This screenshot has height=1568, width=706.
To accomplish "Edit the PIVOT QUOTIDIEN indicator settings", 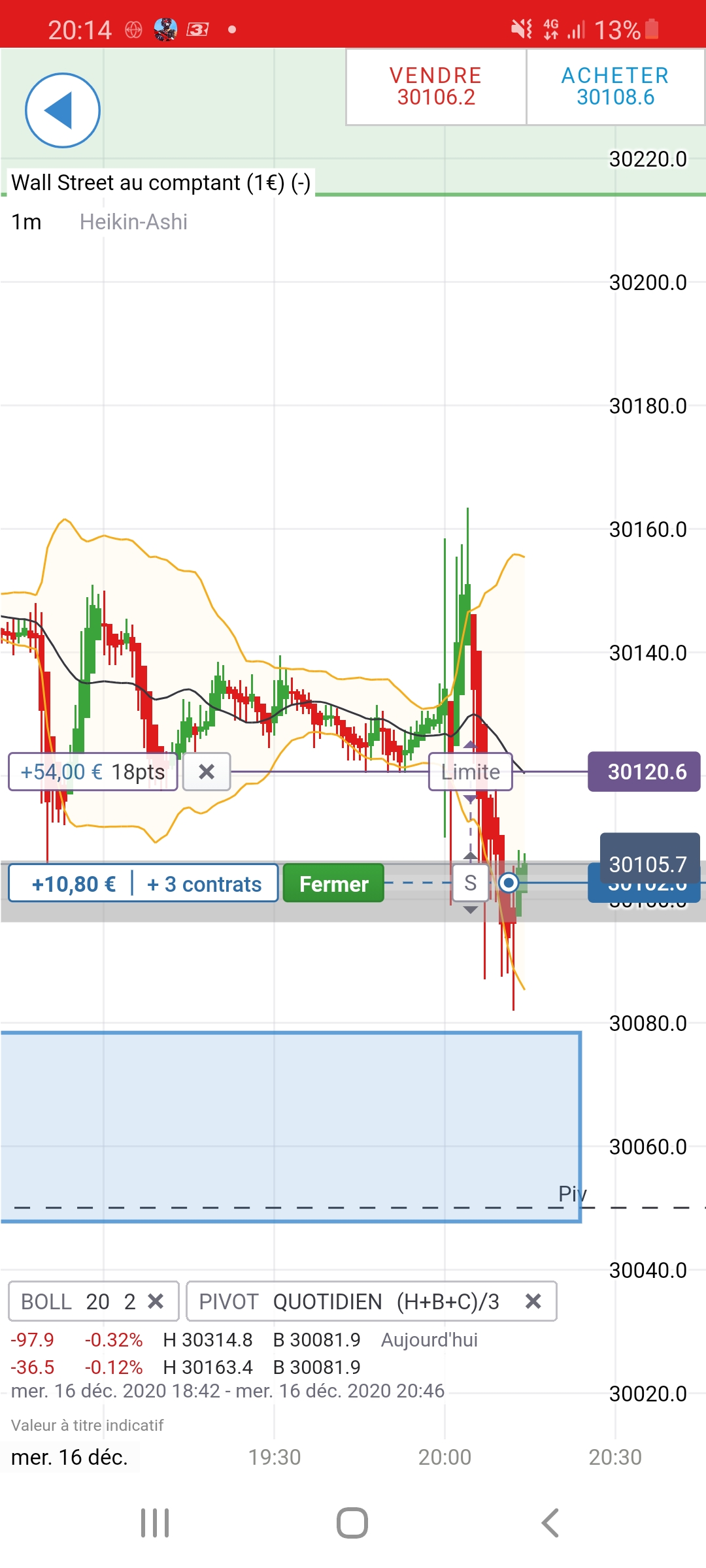I will (350, 1301).
